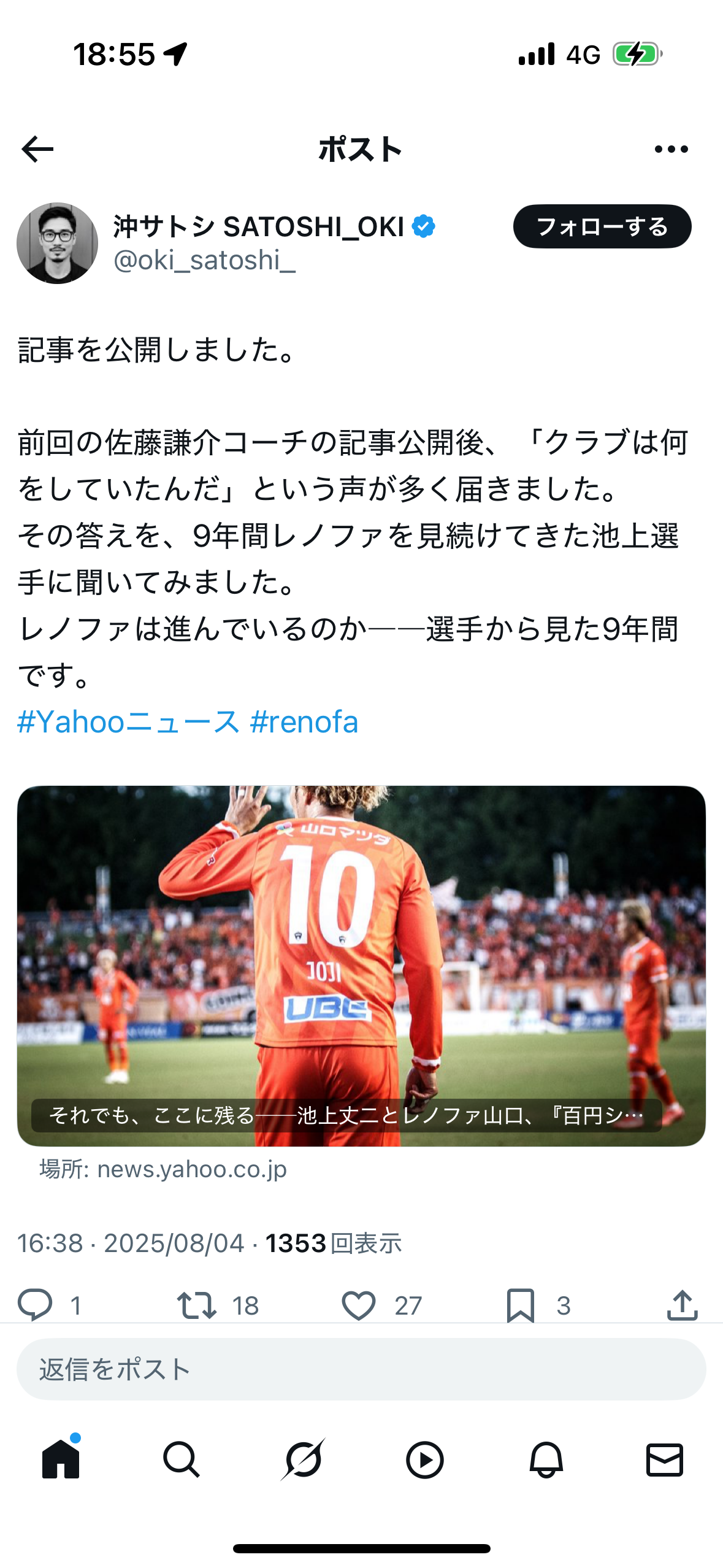
Task: Switch to the Home tab
Action: point(61,1459)
